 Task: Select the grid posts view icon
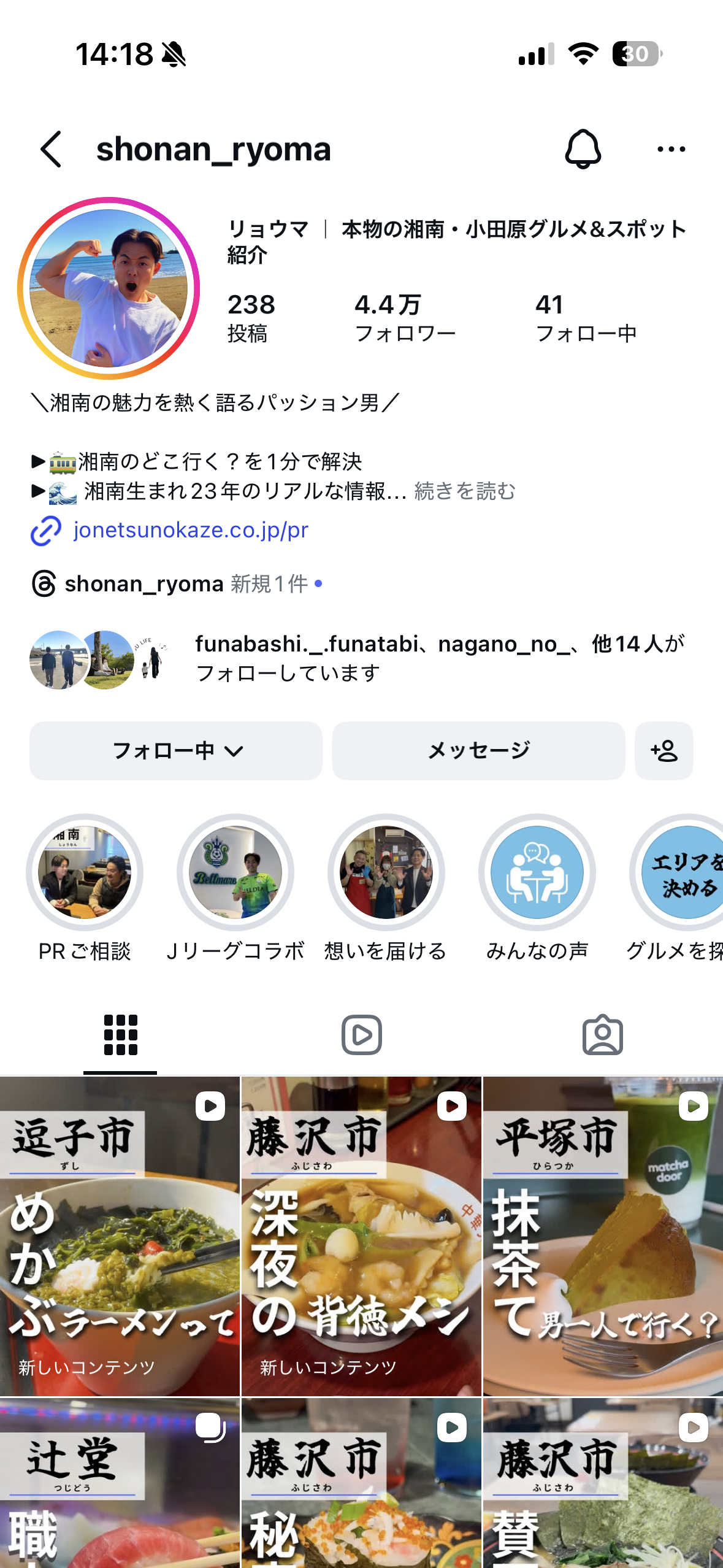click(120, 1034)
